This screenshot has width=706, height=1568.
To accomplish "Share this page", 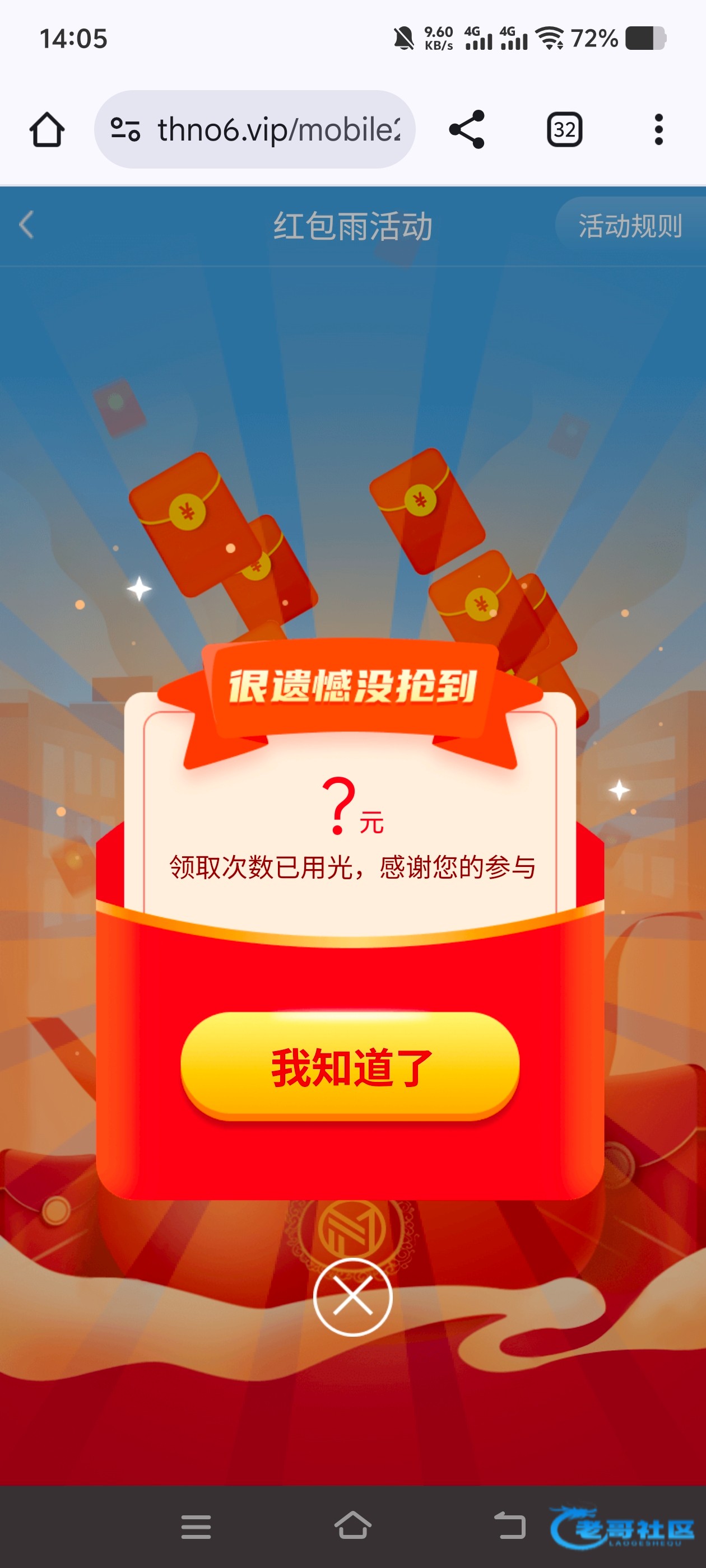I will pyautogui.click(x=467, y=130).
